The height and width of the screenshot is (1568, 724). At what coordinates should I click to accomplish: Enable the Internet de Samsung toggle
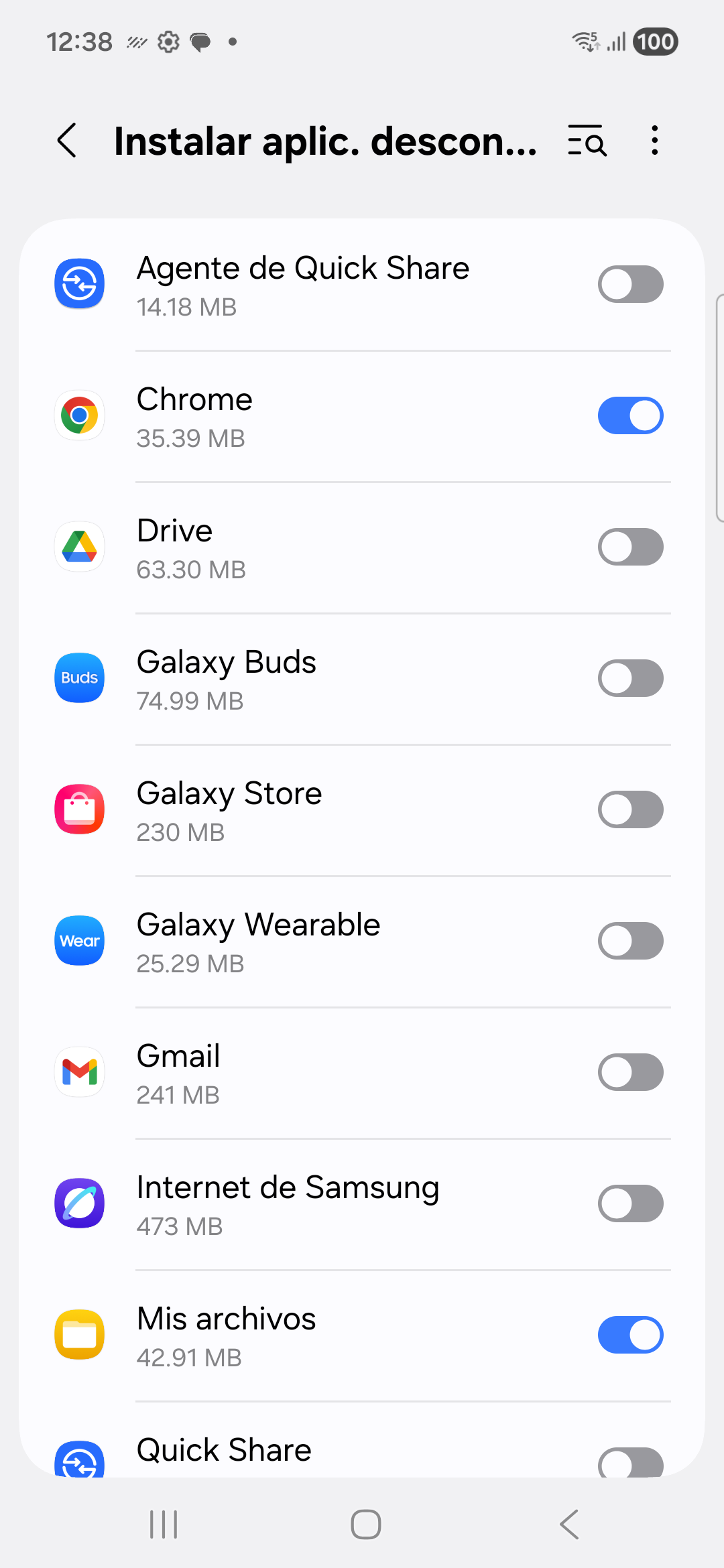click(x=630, y=1203)
